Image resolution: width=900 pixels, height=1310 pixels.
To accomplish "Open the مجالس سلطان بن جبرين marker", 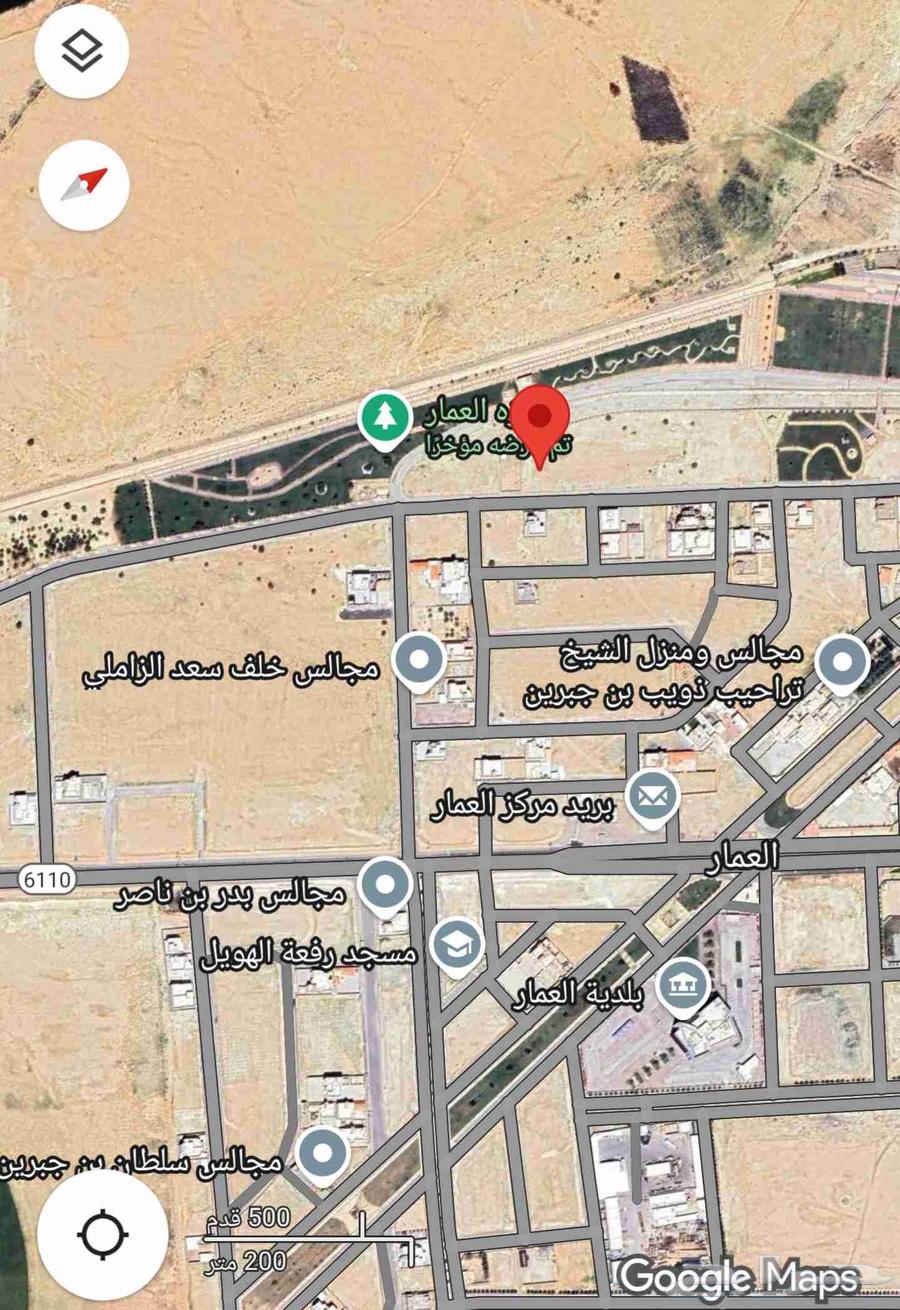I will [322, 1155].
